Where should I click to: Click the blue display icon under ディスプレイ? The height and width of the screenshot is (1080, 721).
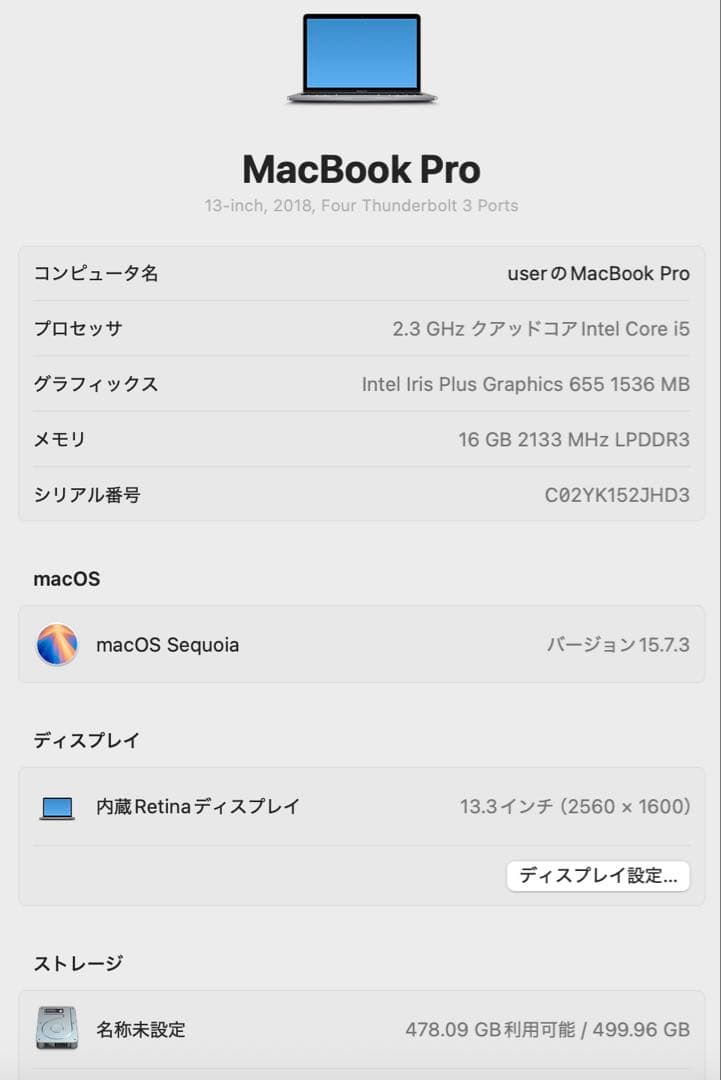[59, 806]
